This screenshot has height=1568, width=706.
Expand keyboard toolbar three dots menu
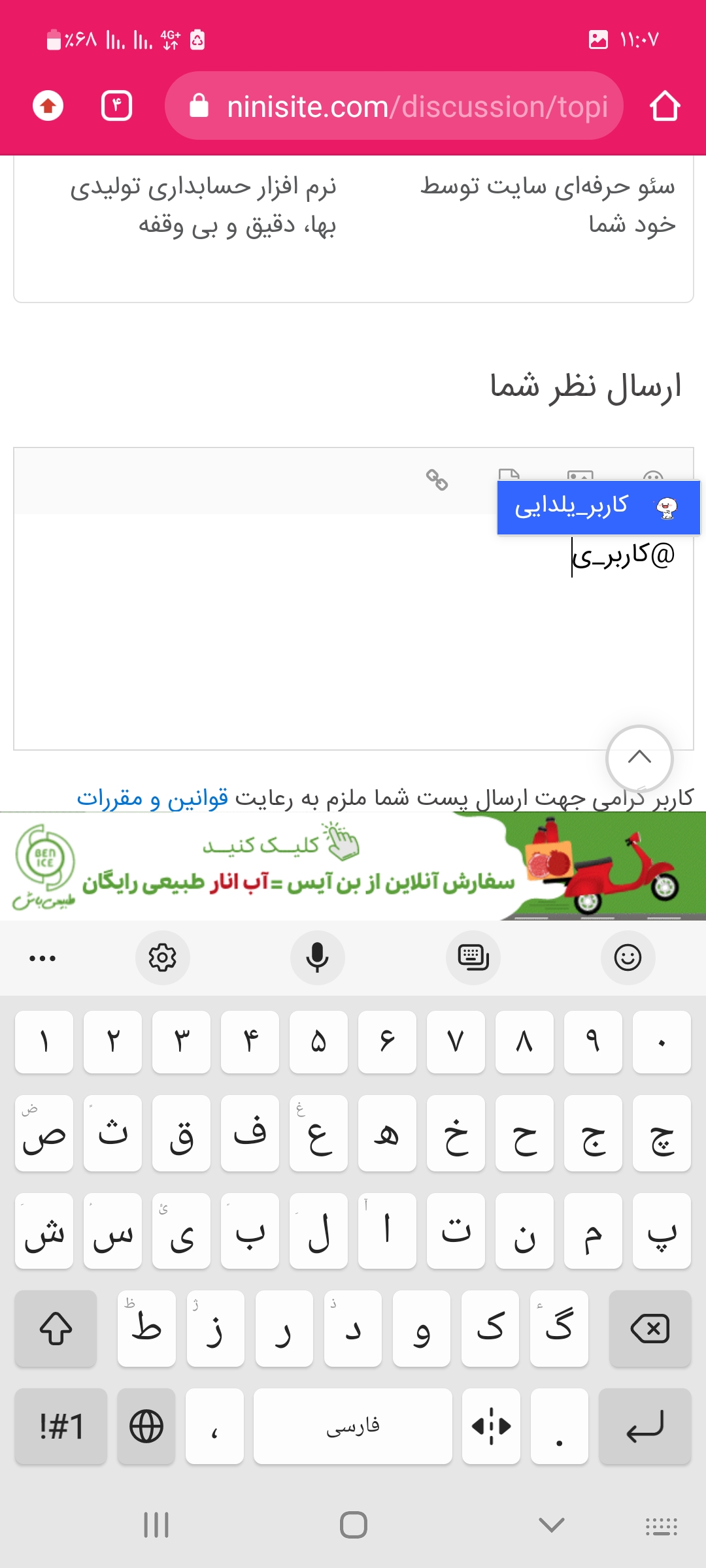[x=42, y=958]
